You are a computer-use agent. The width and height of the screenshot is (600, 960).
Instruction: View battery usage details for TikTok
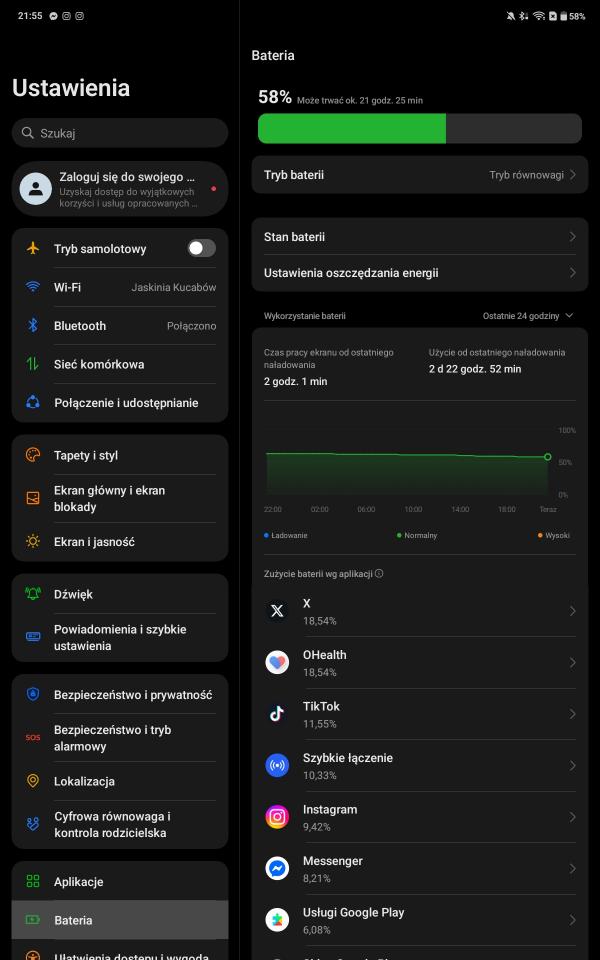point(420,714)
